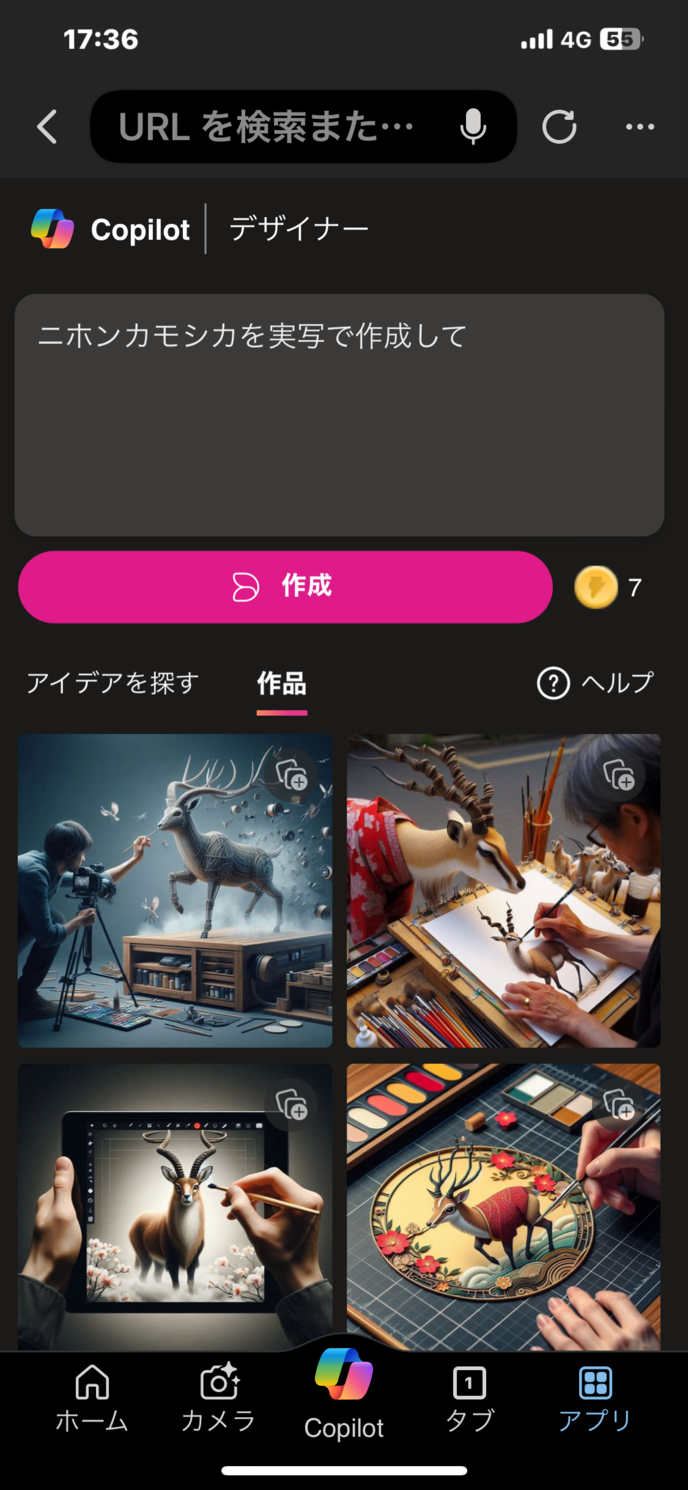This screenshot has width=688, height=1490.
Task: Go back to the previous page
Action: [47, 127]
